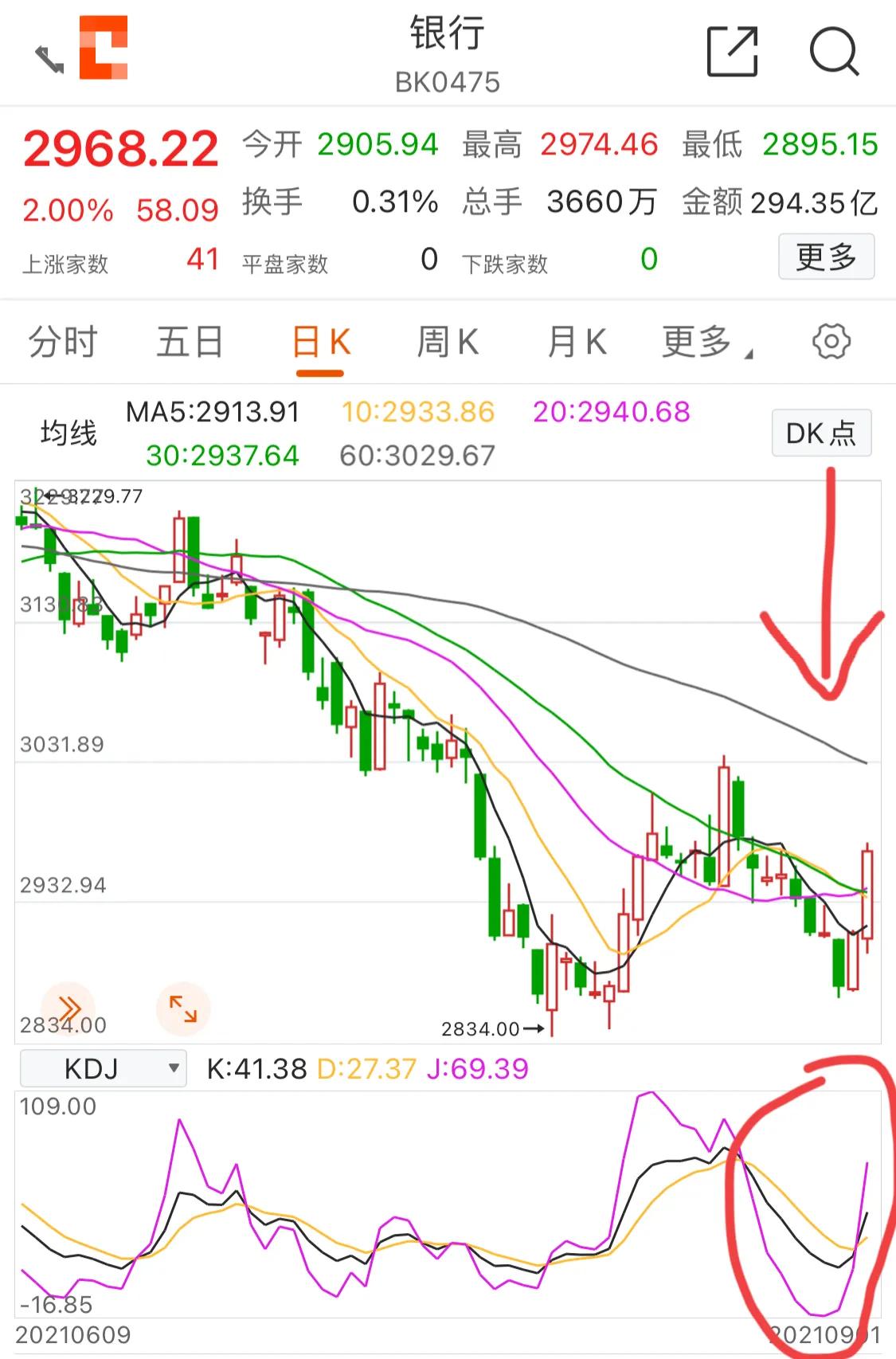Open chart settings via the gear icon
This screenshot has width=896, height=1359.
click(832, 342)
